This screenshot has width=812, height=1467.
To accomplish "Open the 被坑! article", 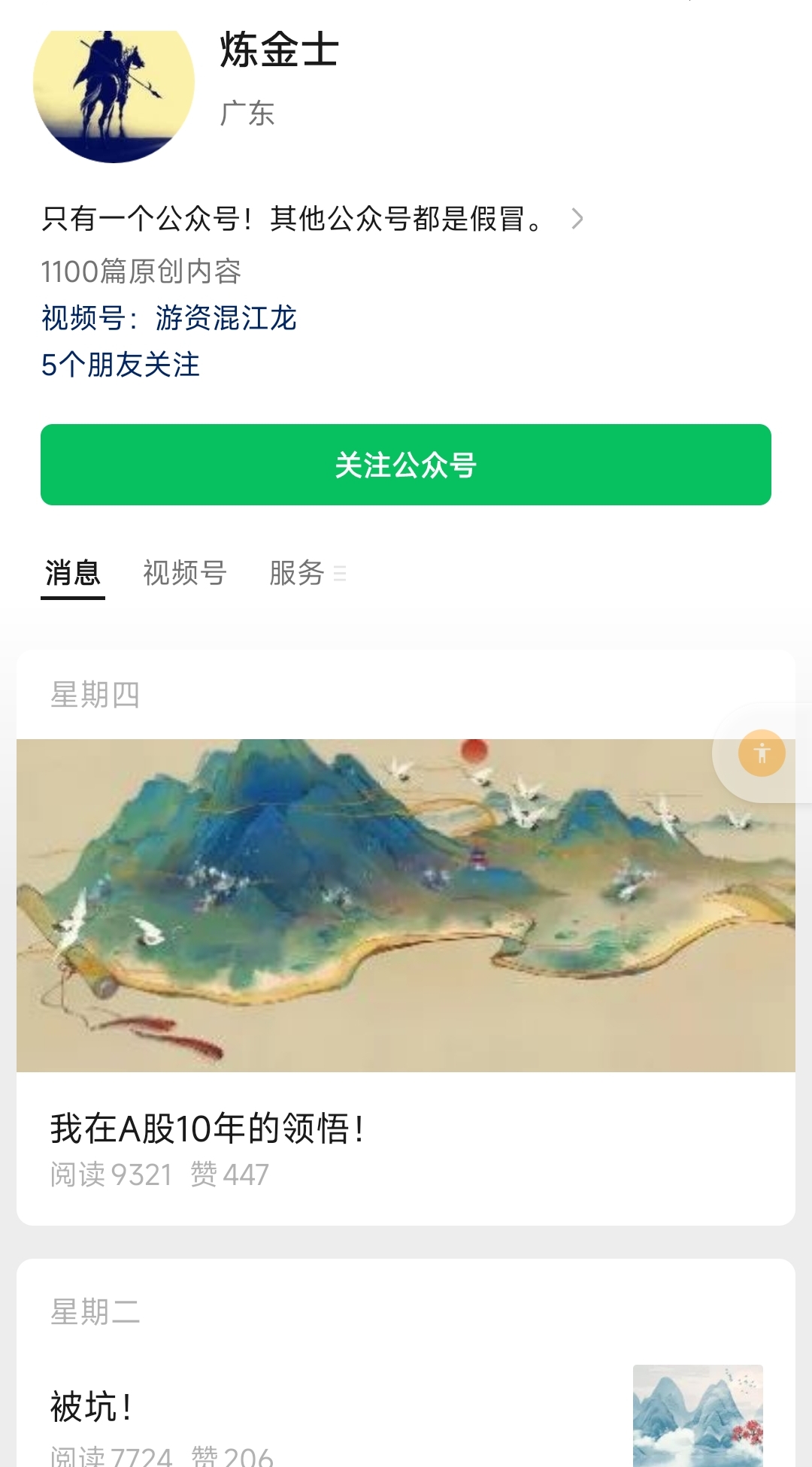I will coord(92,1406).
